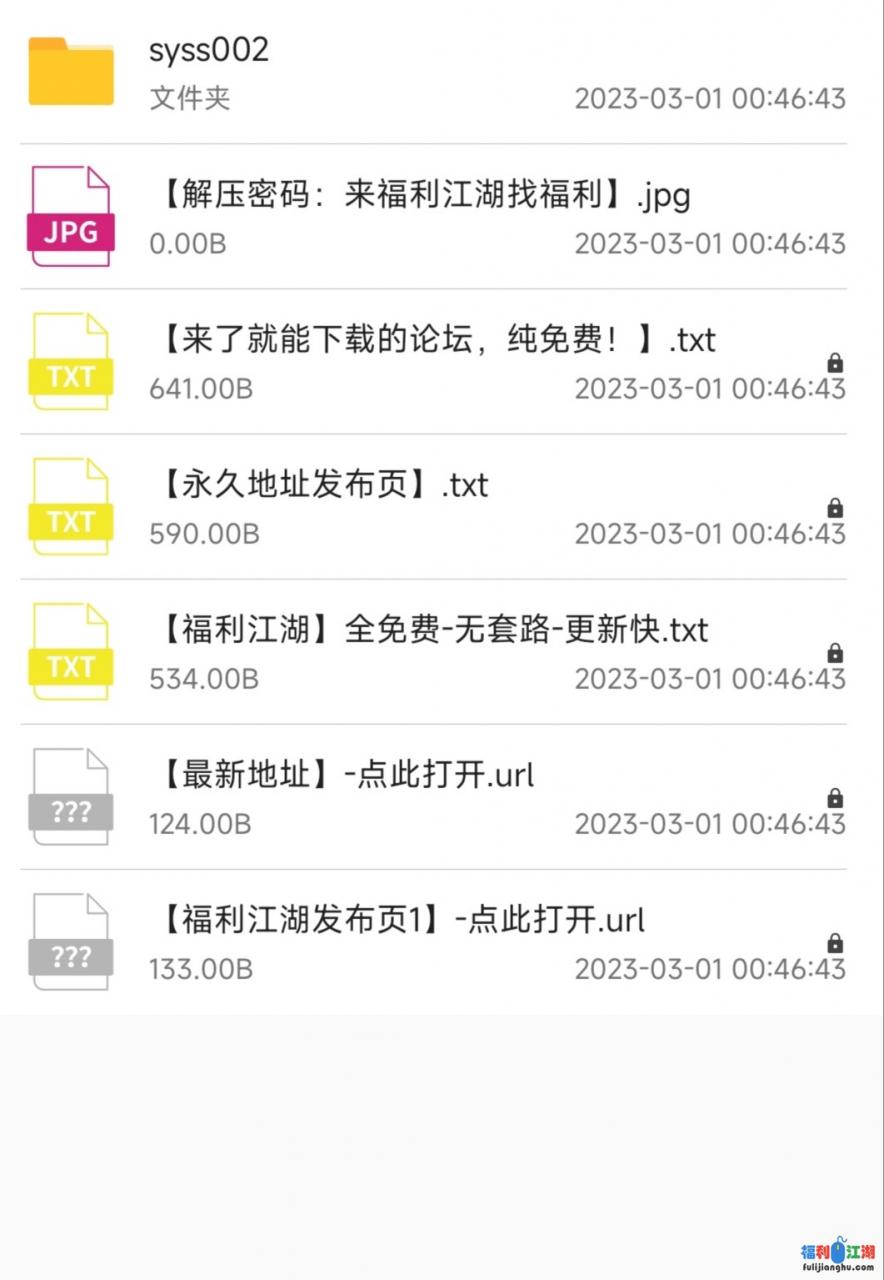
Task: Open 【福利江湖发布页1】-点此打开.url
Action: pos(400,920)
